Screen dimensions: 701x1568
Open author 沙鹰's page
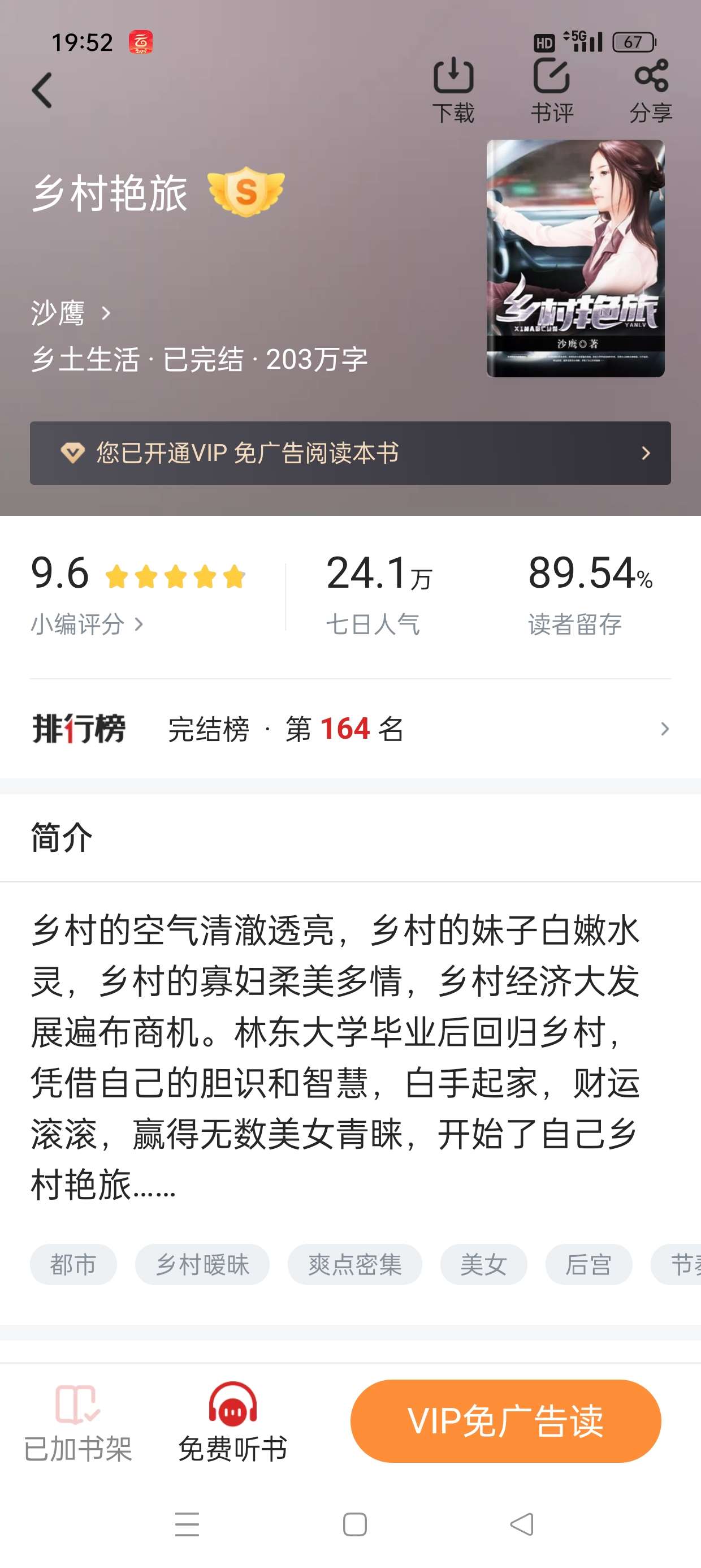coord(71,313)
